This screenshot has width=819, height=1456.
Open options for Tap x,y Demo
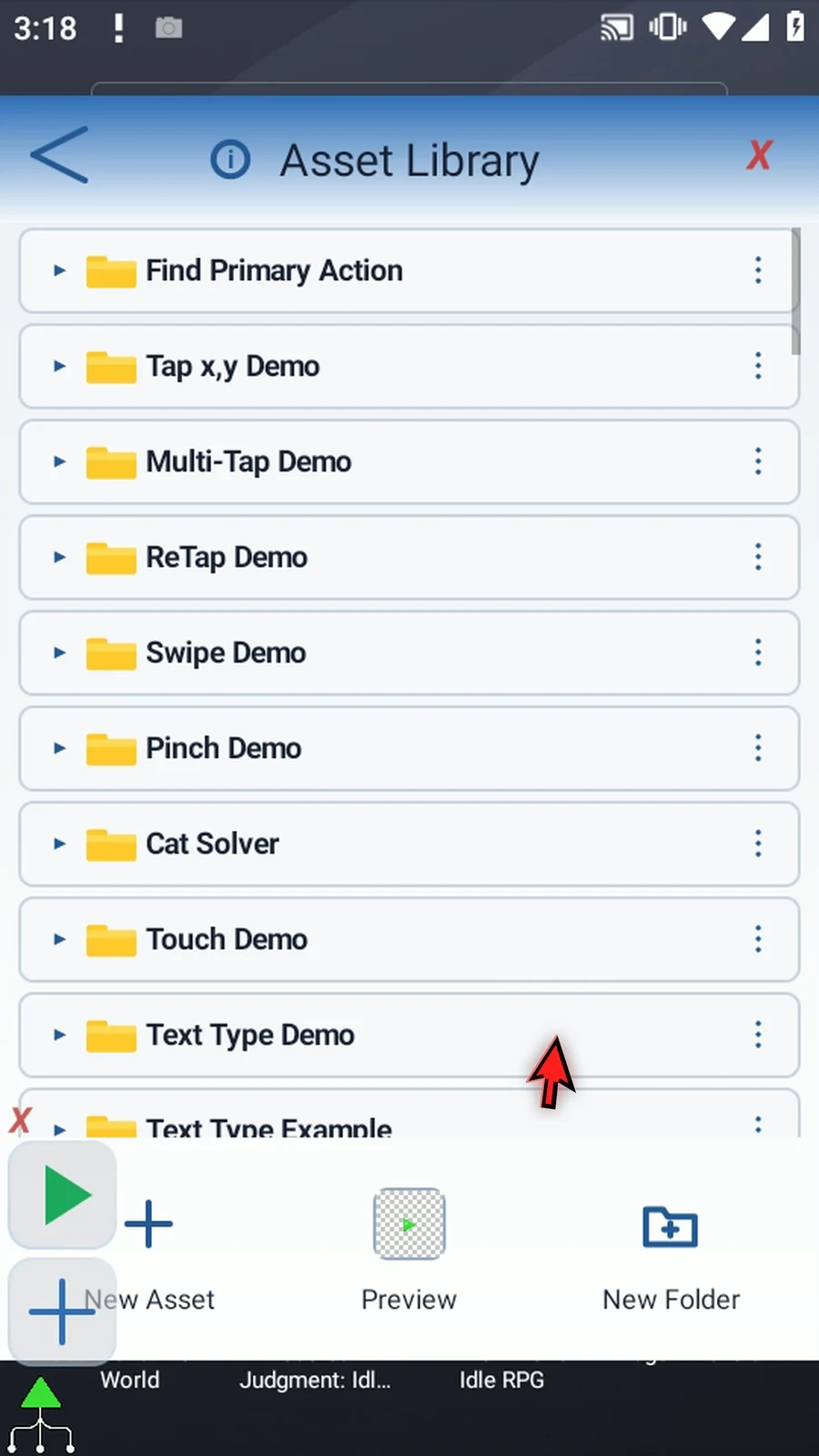tap(758, 366)
